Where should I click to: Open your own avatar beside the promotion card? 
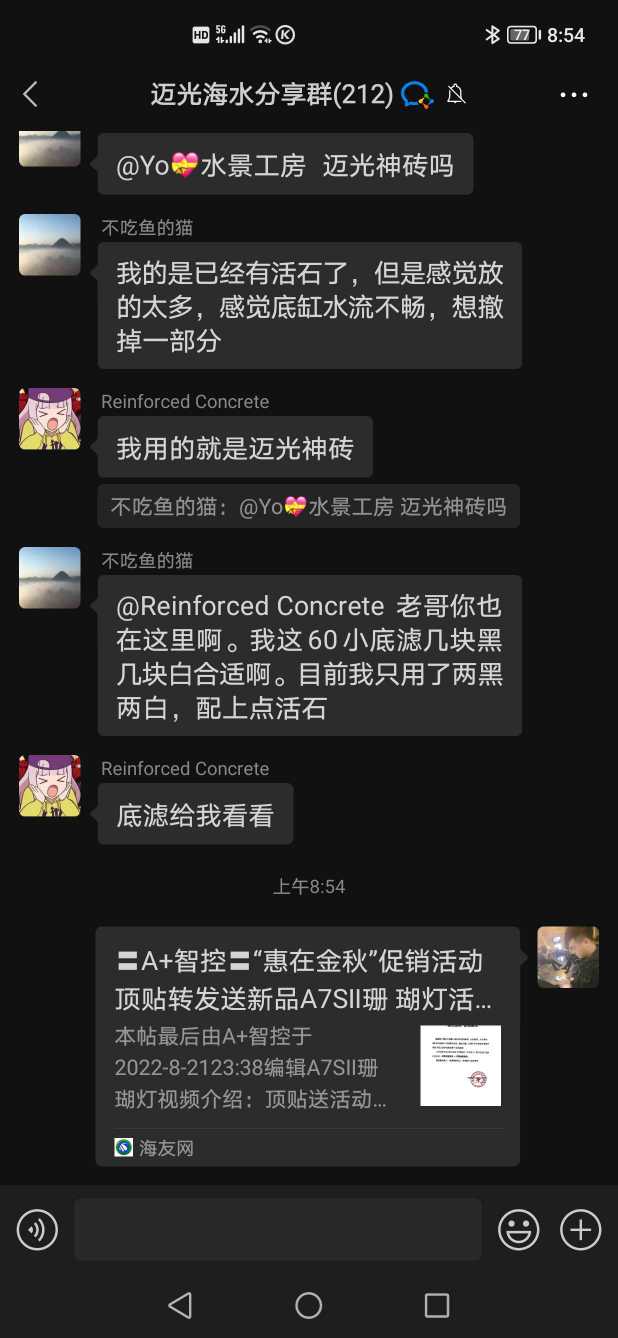pos(568,957)
